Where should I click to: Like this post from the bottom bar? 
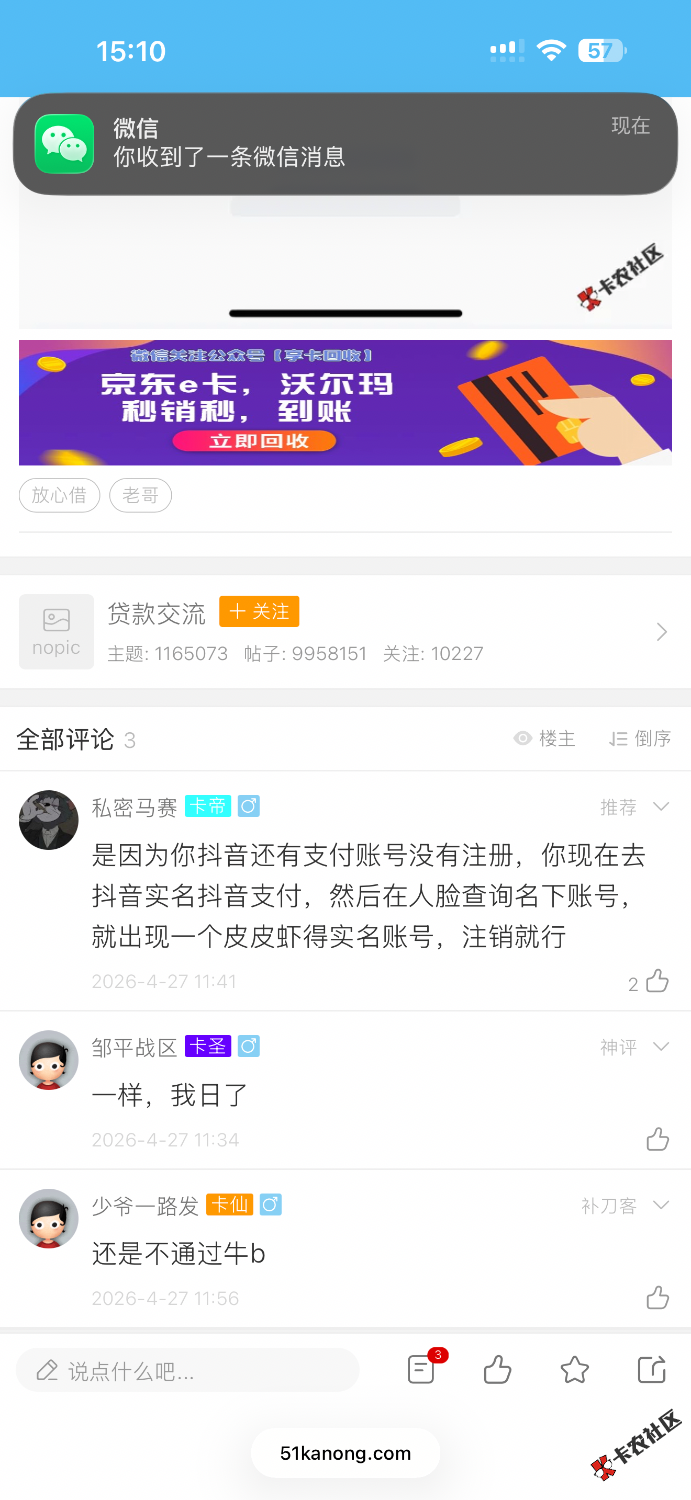click(497, 1369)
